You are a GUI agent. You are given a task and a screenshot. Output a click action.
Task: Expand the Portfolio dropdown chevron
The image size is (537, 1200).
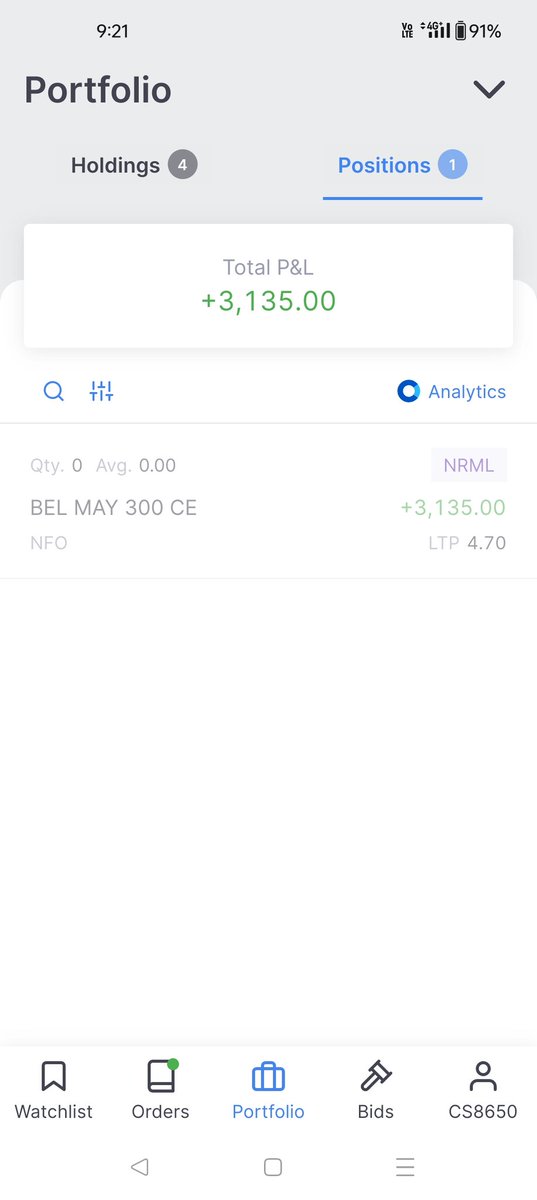pos(489,90)
